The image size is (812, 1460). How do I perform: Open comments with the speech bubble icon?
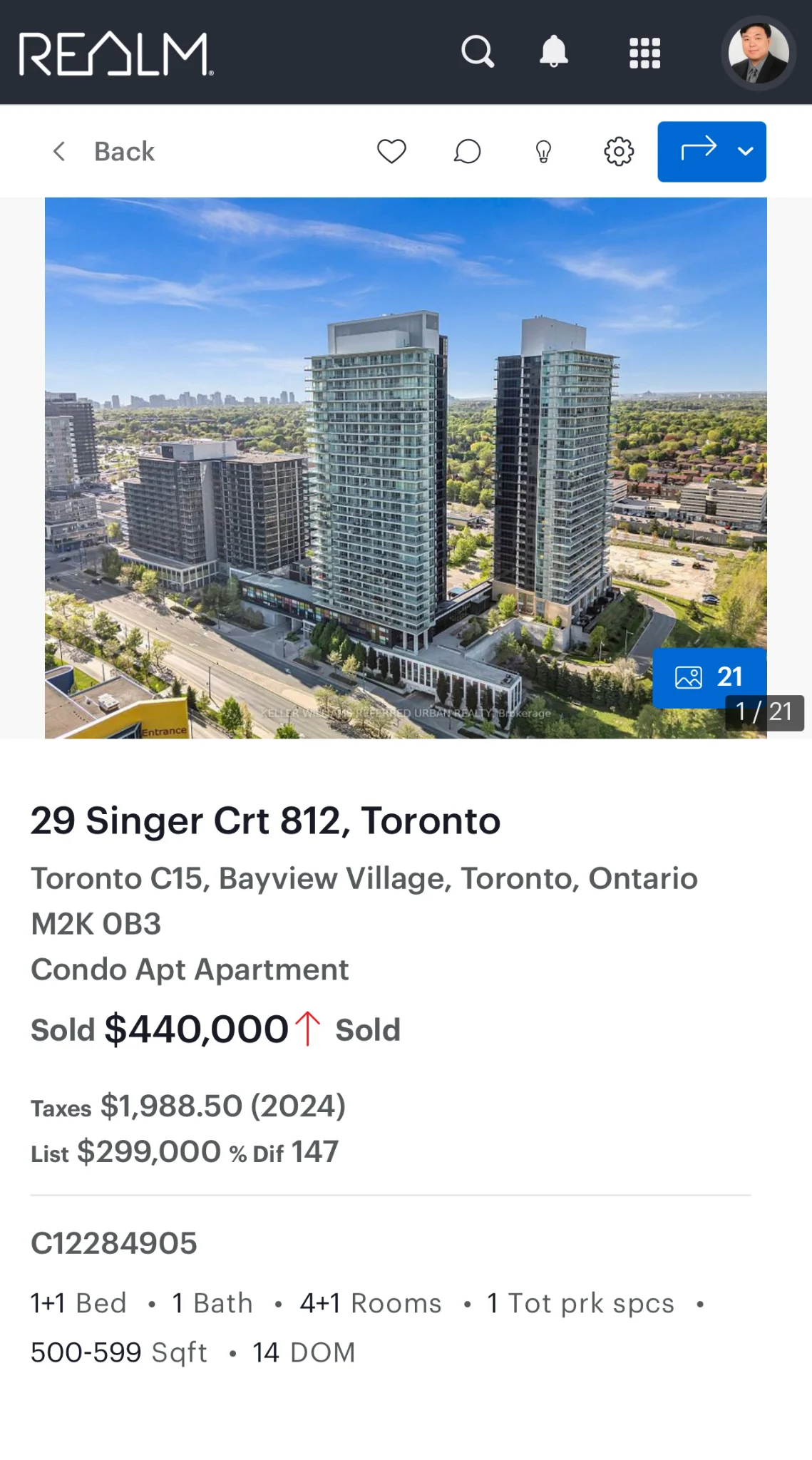[467, 151]
